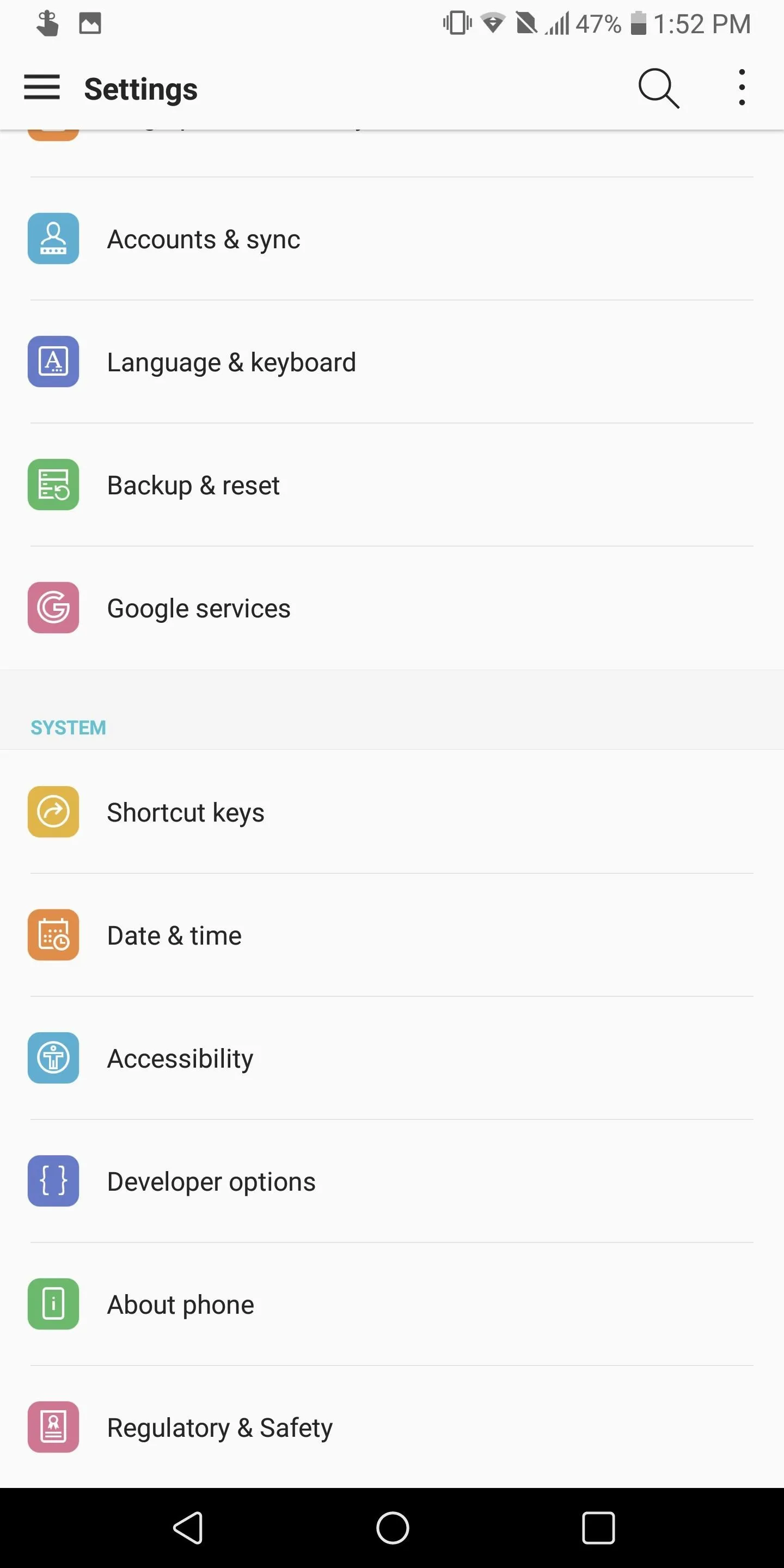
Task: Search within Settings
Action: 659,88
